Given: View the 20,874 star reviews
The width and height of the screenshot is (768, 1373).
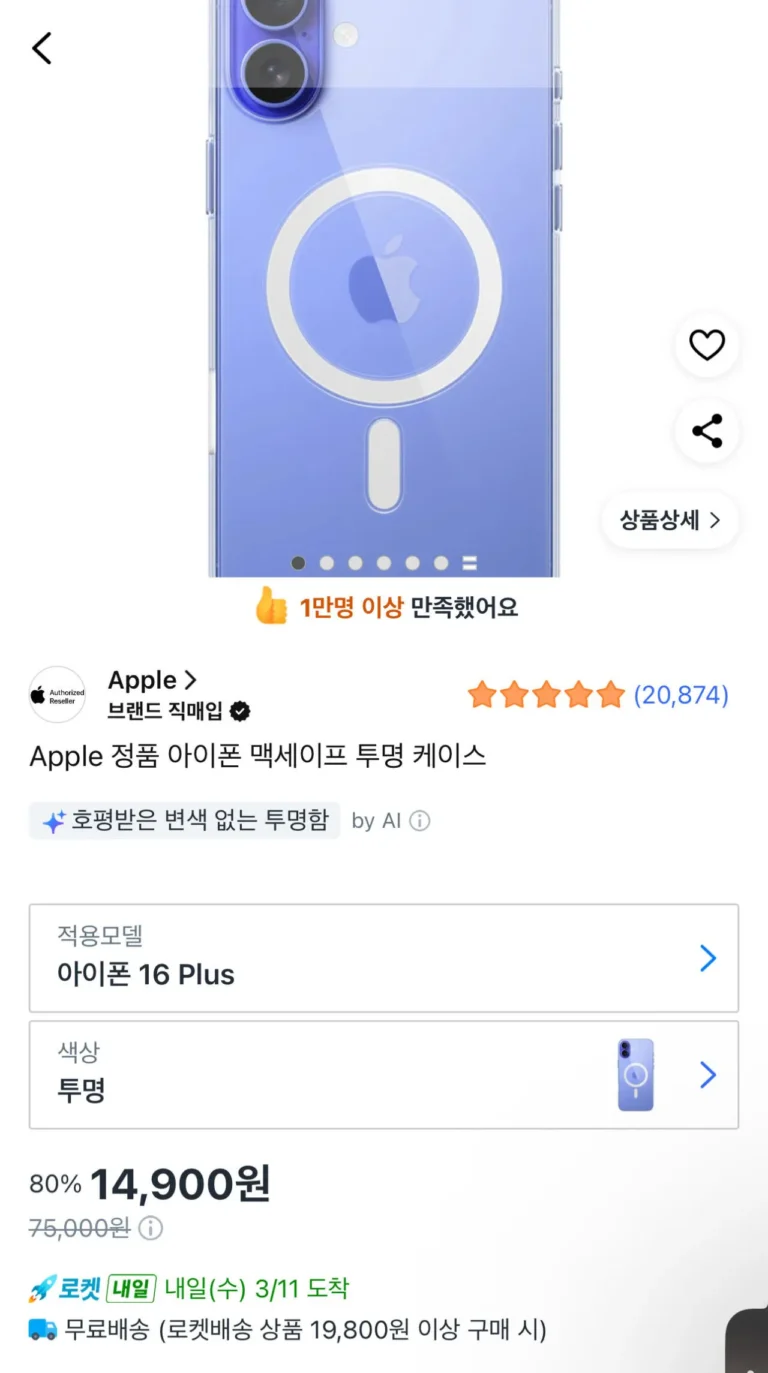Looking at the screenshot, I should click(x=598, y=695).
